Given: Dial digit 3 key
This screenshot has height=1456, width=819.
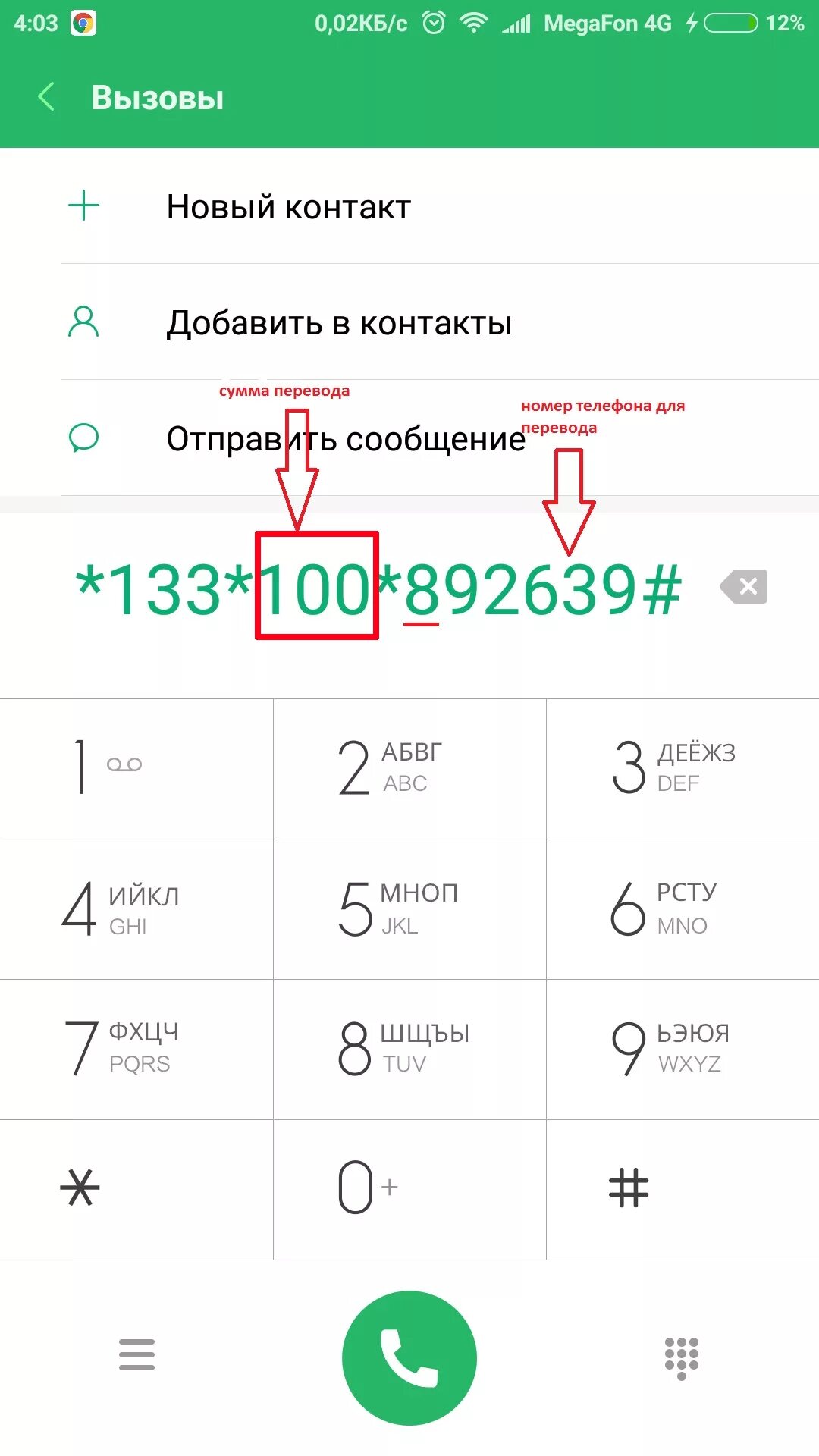Looking at the screenshot, I should (x=682, y=768).
